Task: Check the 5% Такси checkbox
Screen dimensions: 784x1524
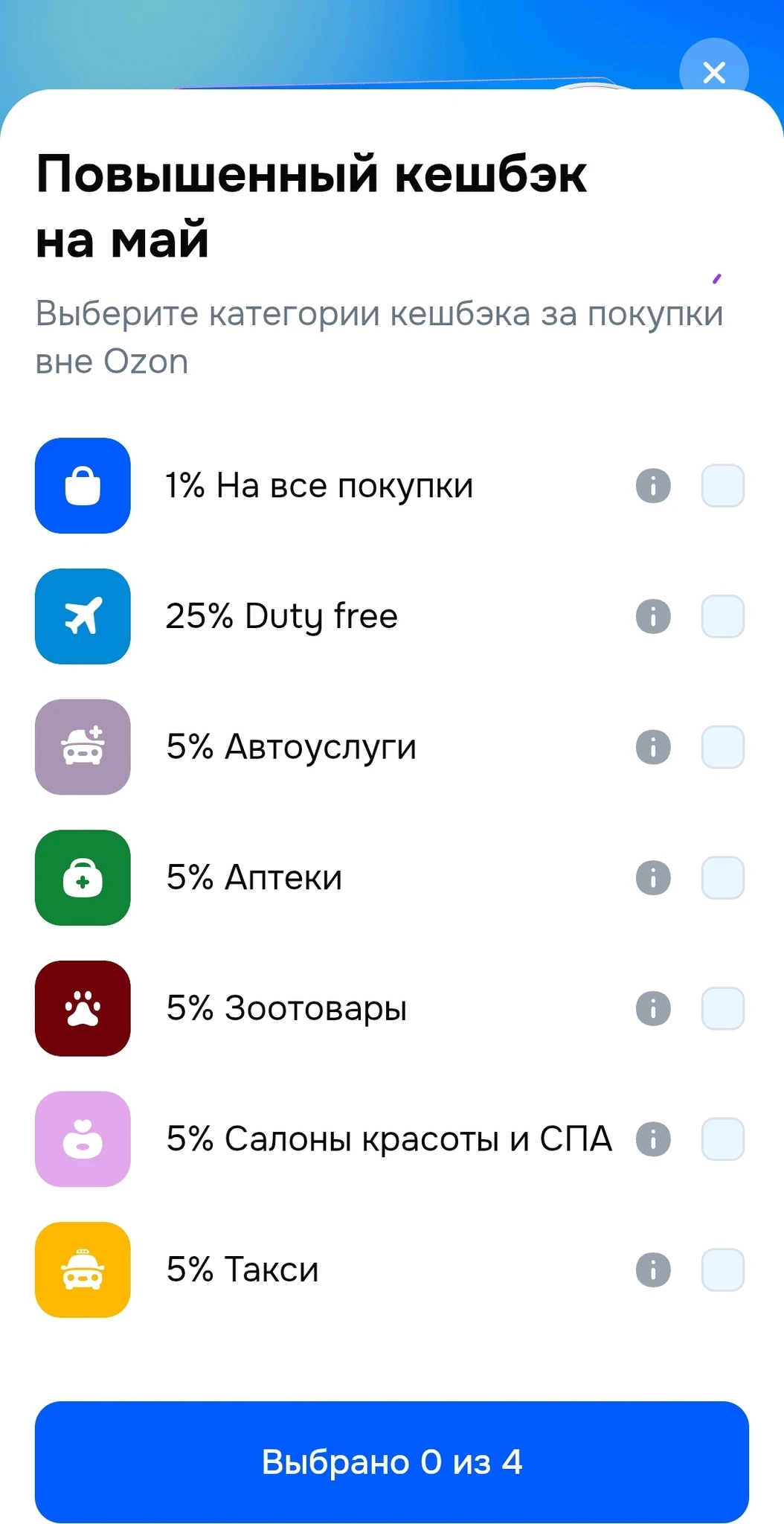Action: coord(722,1270)
